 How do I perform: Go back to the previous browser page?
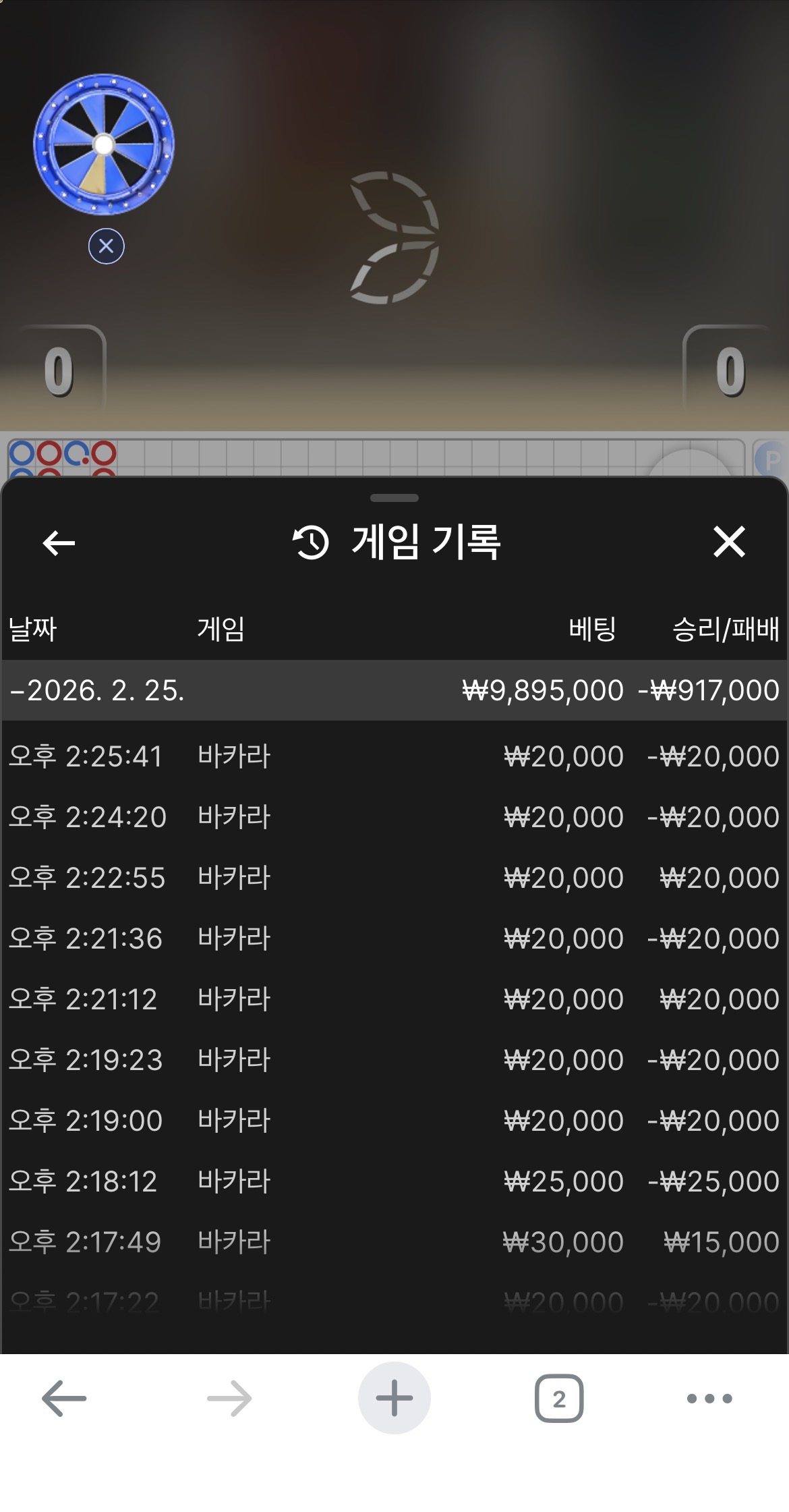[64, 1399]
